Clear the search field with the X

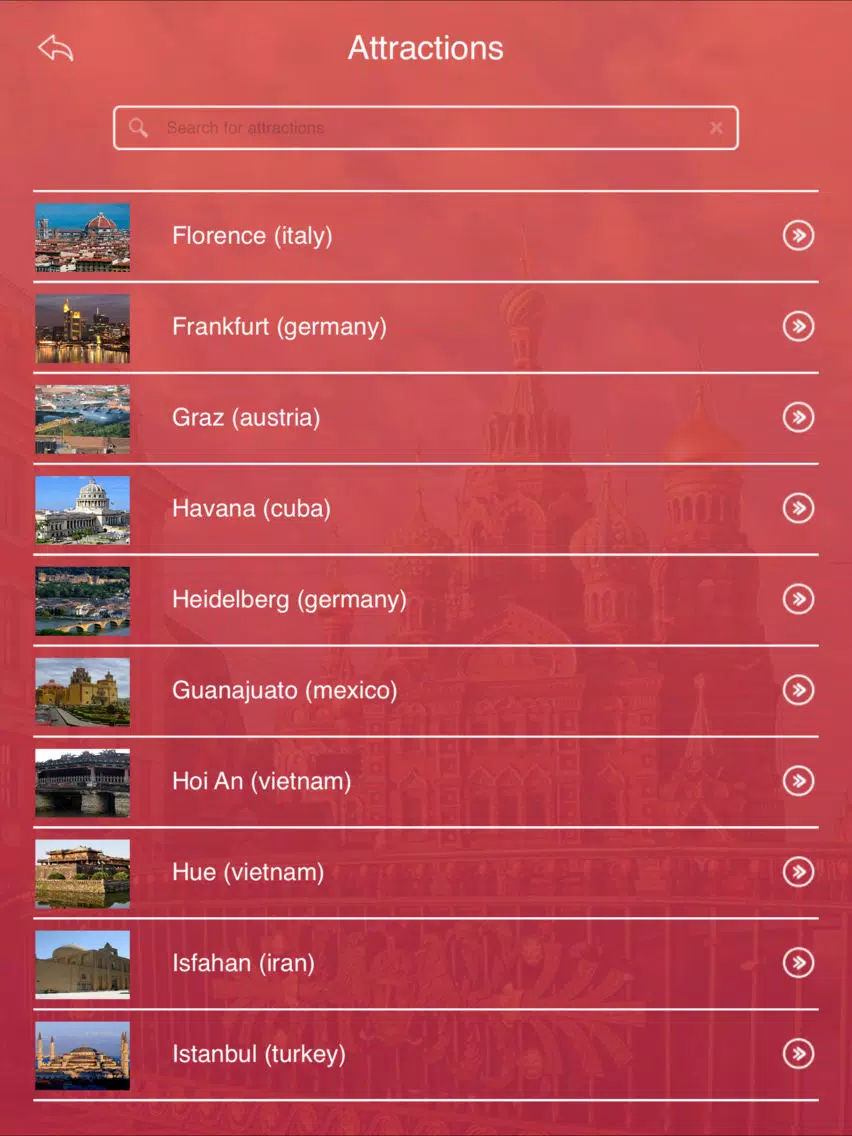click(x=716, y=128)
